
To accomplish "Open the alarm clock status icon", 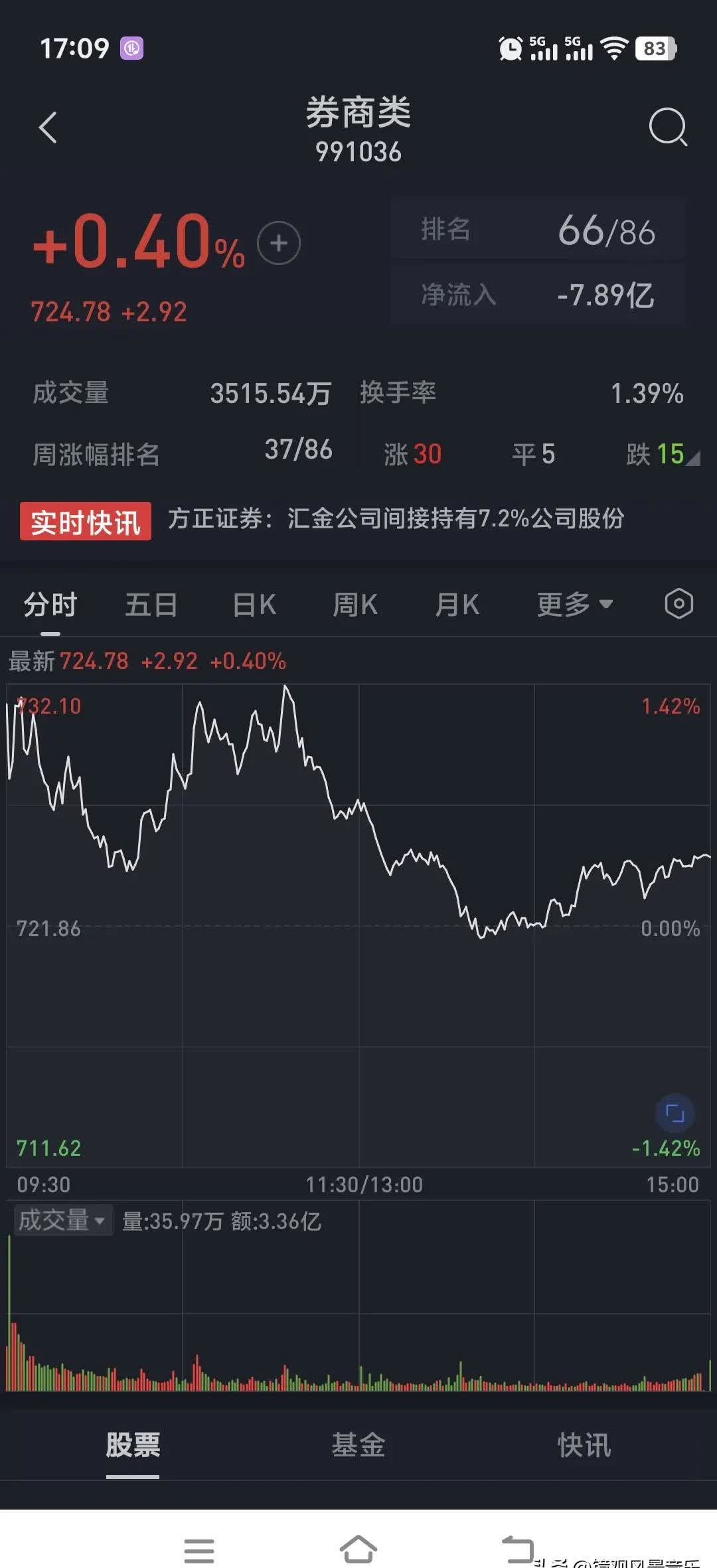I will [511, 48].
